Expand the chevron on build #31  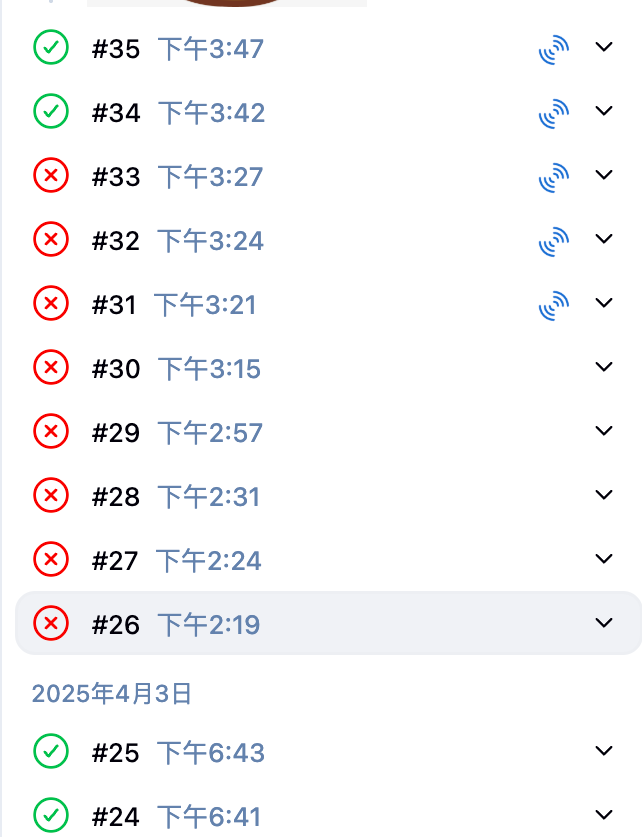pyautogui.click(x=603, y=303)
